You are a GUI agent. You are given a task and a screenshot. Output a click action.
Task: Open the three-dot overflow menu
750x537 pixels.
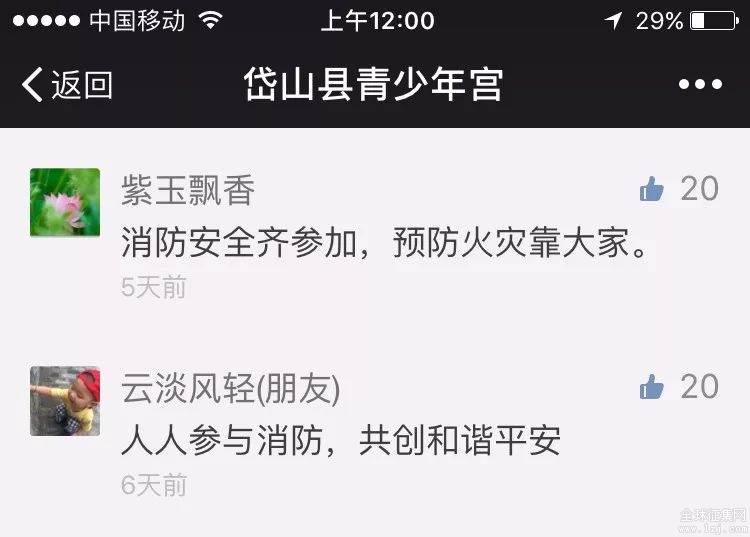(x=699, y=85)
